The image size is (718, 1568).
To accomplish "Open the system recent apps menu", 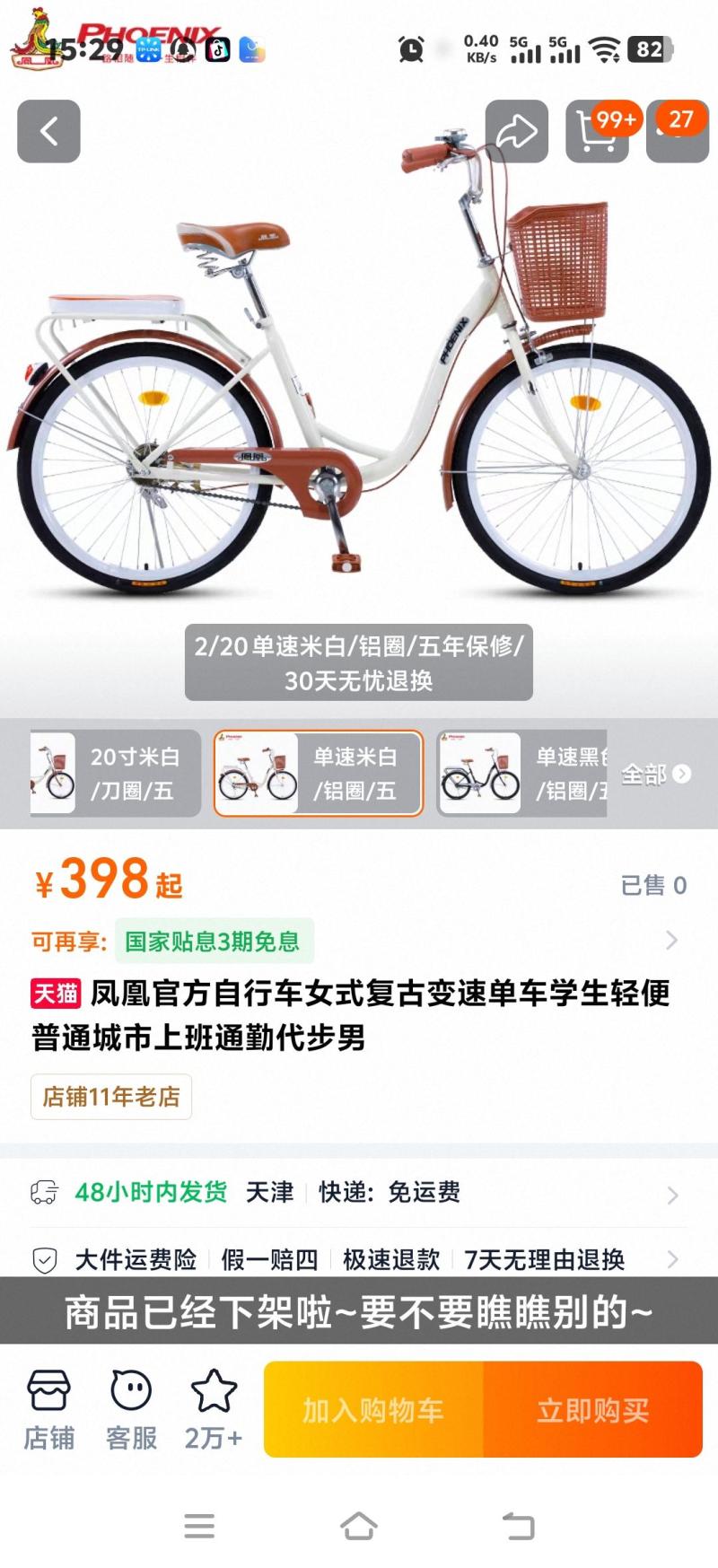I will click(198, 1525).
